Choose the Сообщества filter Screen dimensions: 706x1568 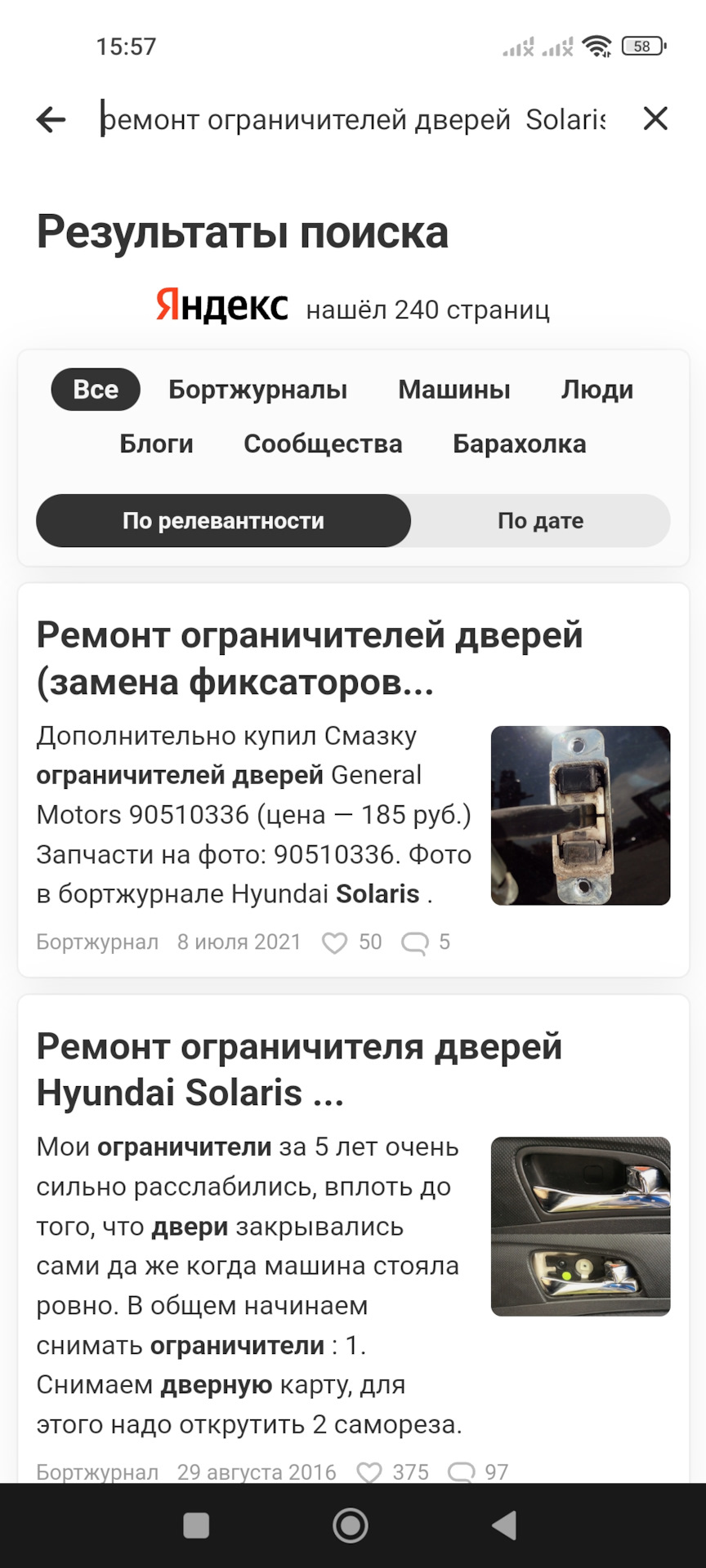323,443
